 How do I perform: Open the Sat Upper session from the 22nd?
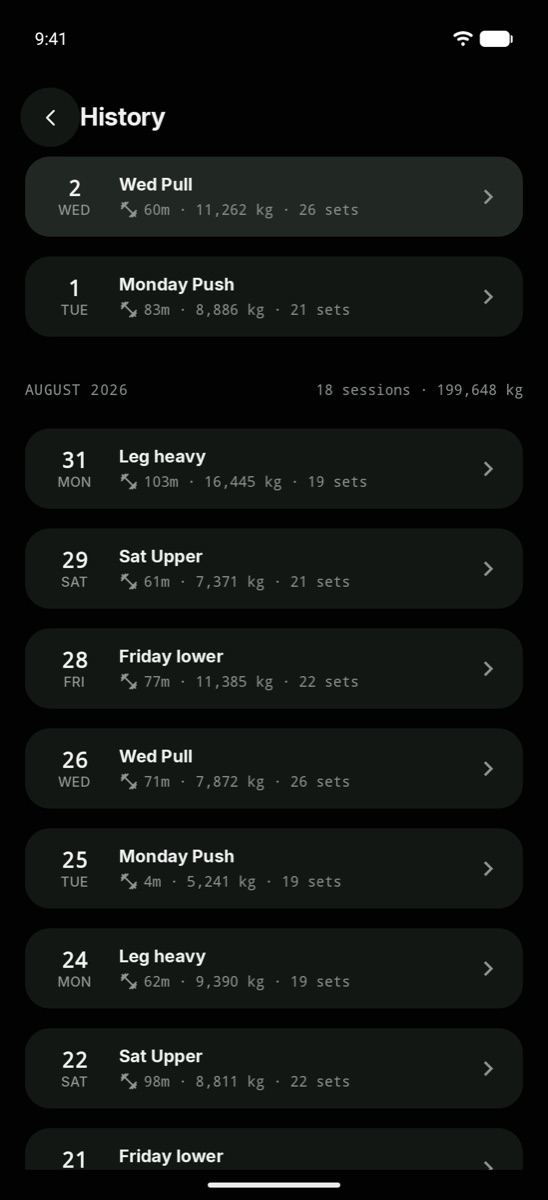pyautogui.click(x=274, y=1069)
